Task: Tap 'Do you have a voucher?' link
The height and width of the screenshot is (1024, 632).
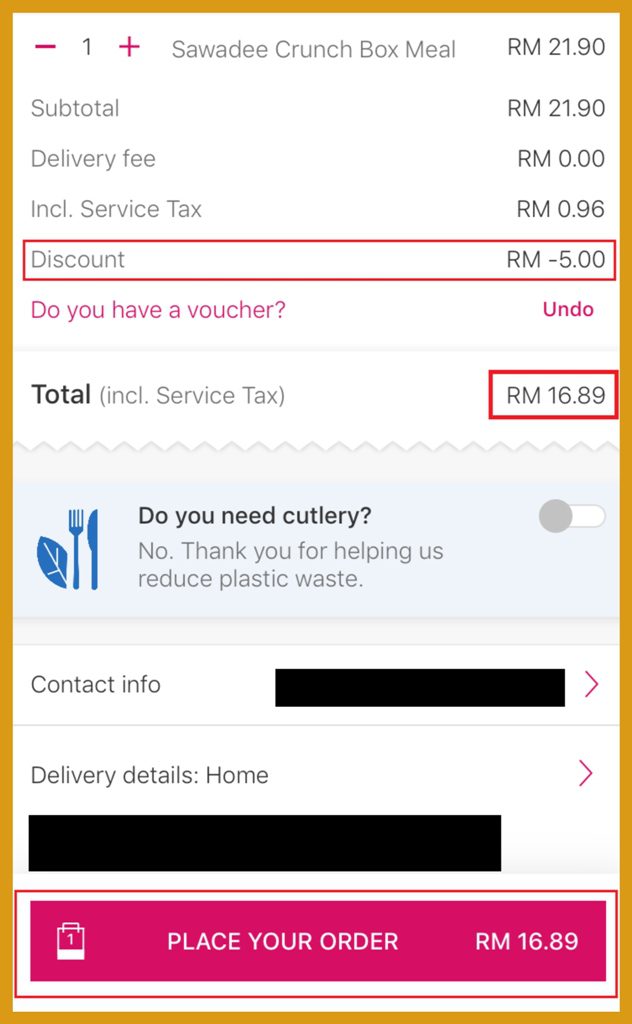Action: coord(158,310)
